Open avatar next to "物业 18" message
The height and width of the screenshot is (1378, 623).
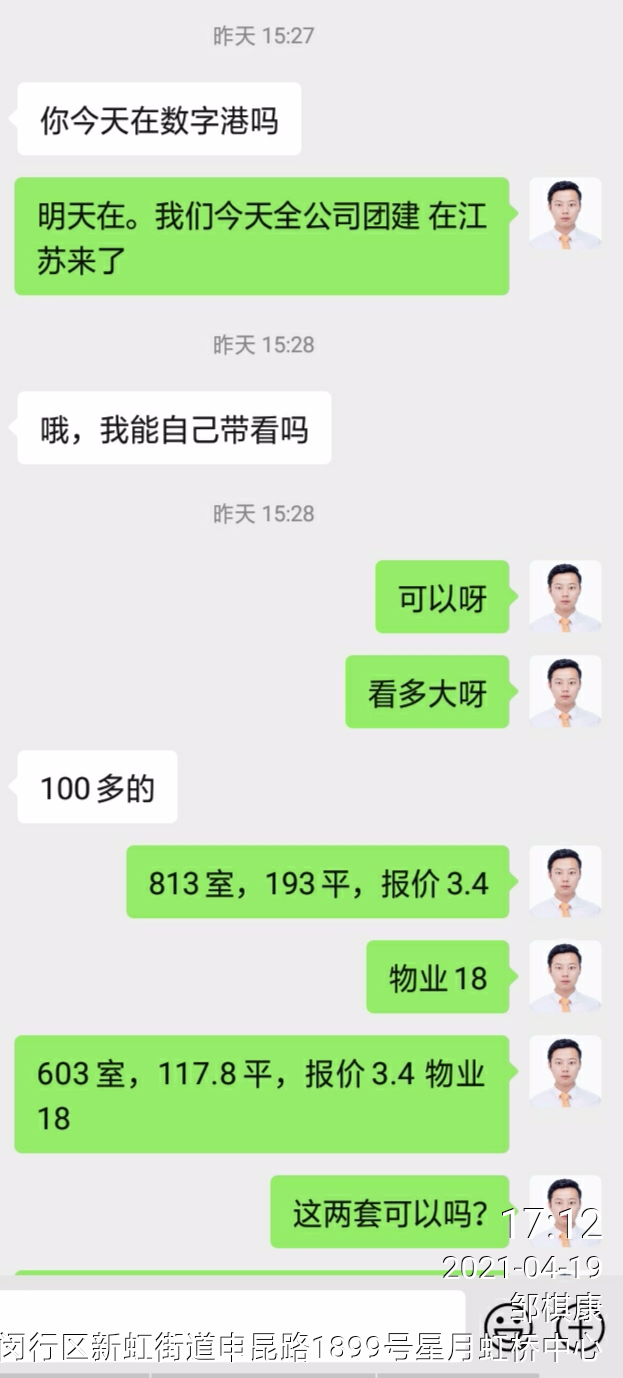coord(565,977)
